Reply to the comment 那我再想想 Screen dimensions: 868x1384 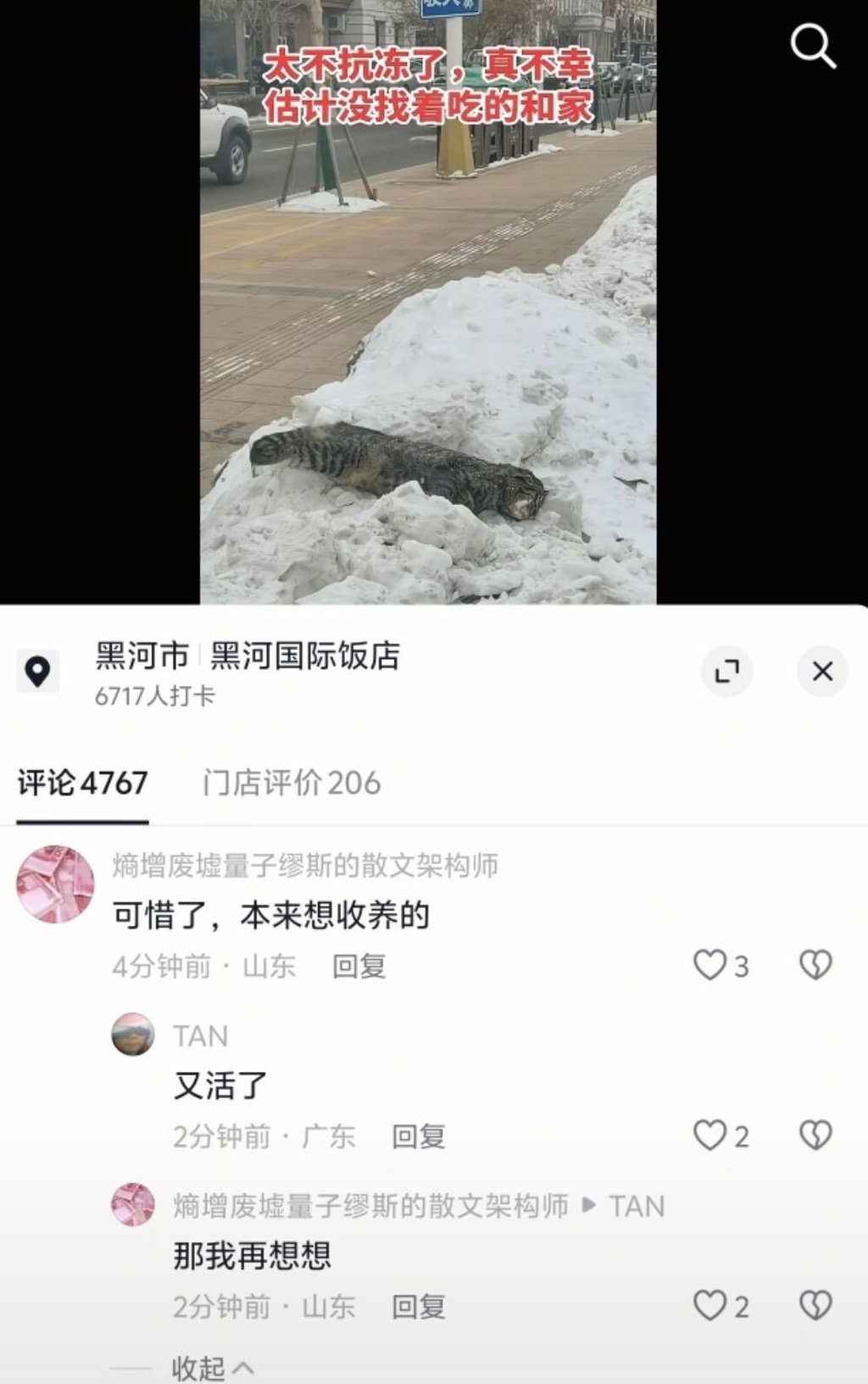click(418, 1307)
